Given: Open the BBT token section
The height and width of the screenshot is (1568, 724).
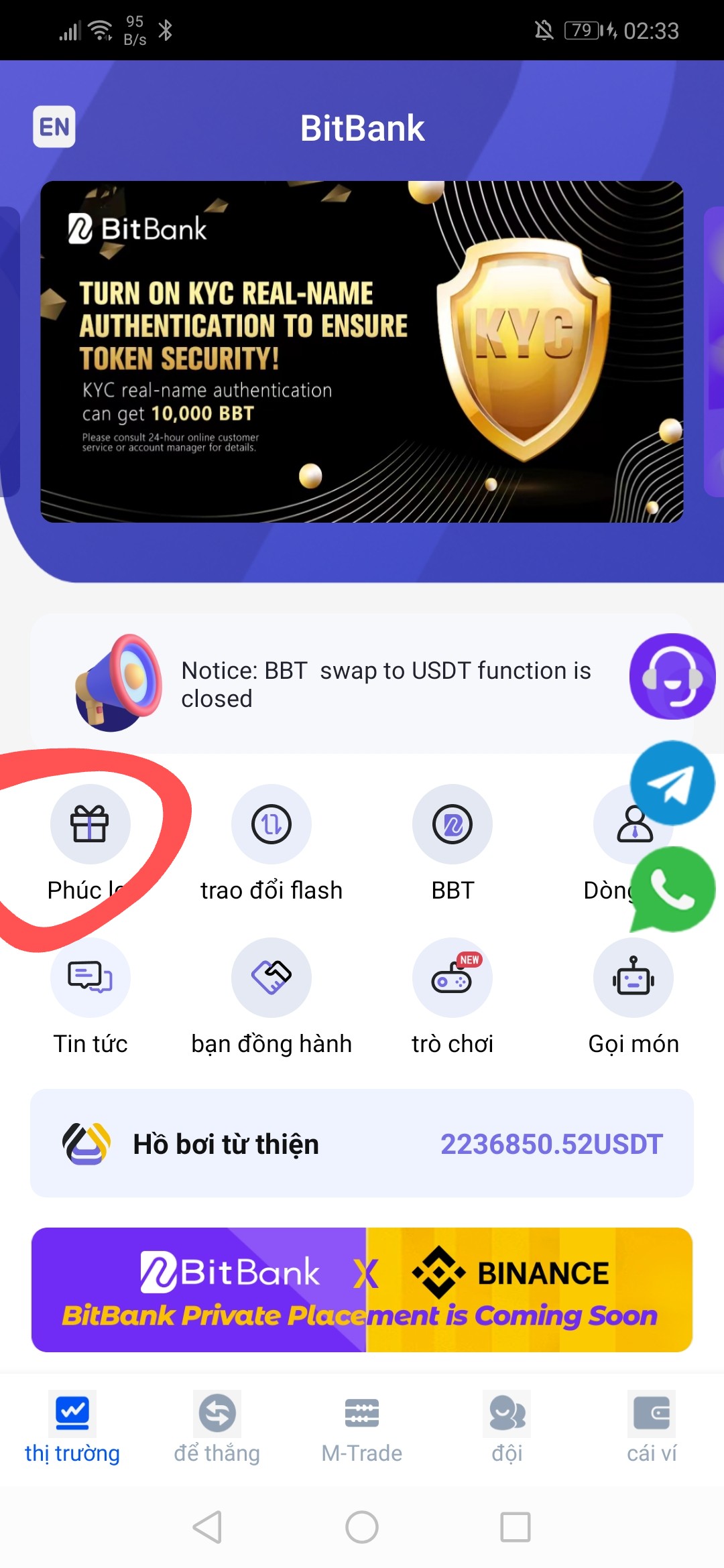Looking at the screenshot, I should [x=452, y=824].
